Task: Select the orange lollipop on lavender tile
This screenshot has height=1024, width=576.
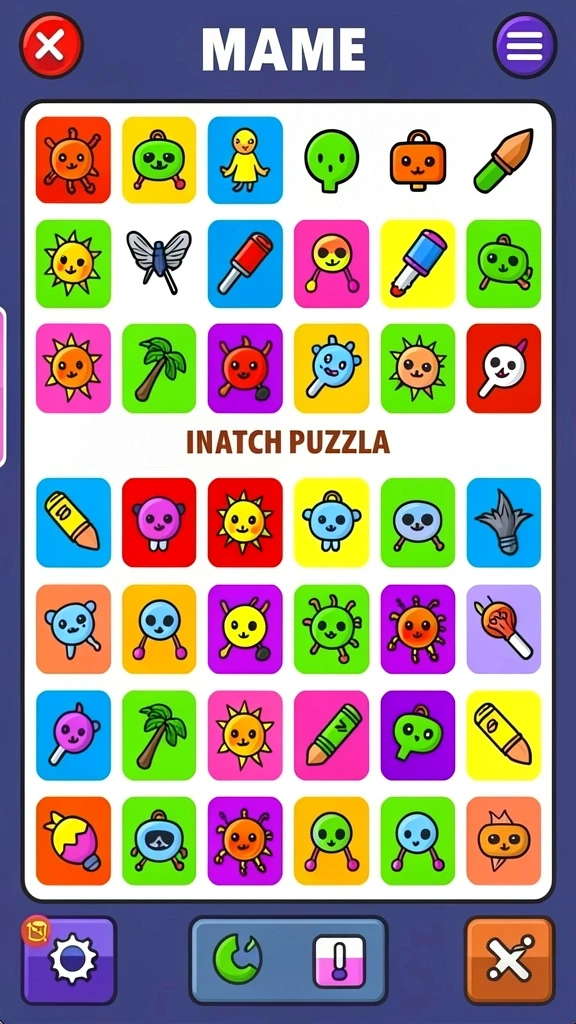Action: point(504,629)
